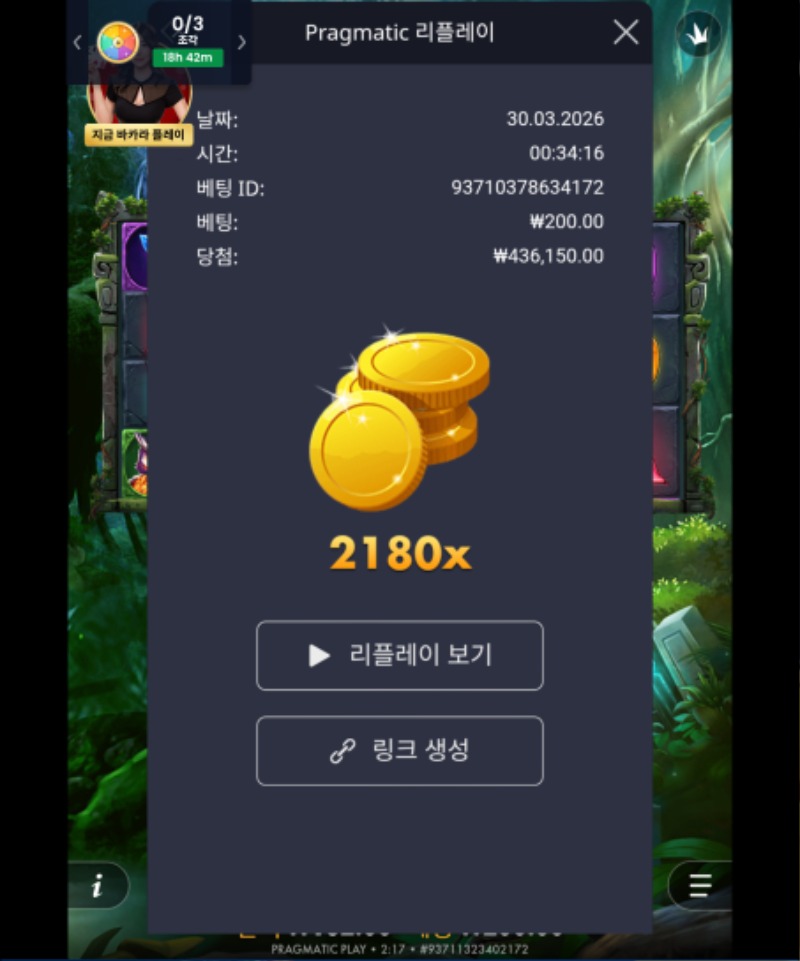Go to next promo with right arrow
800x961 pixels.
(x=241, y=42)
